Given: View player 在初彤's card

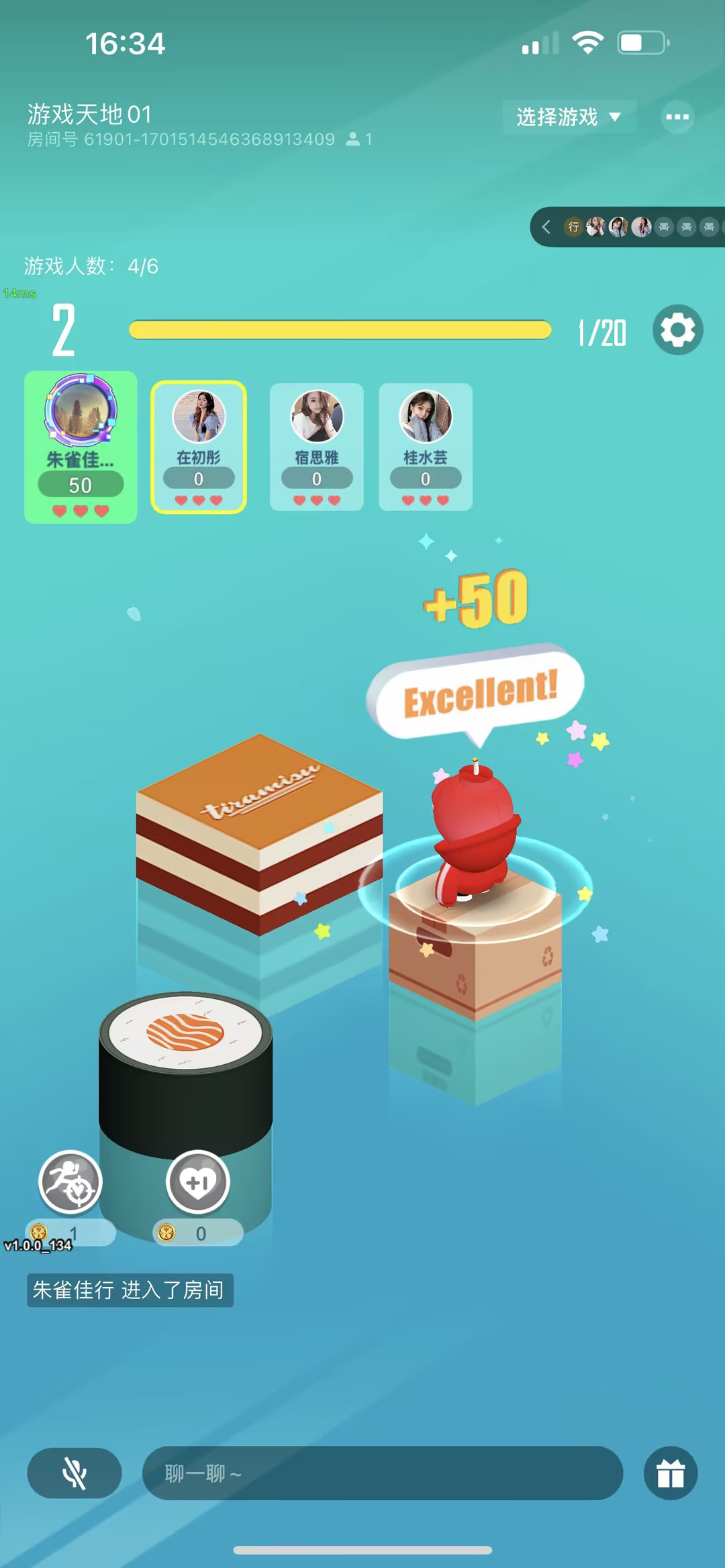Looking at the screenshot, I should tap(199, 447).
